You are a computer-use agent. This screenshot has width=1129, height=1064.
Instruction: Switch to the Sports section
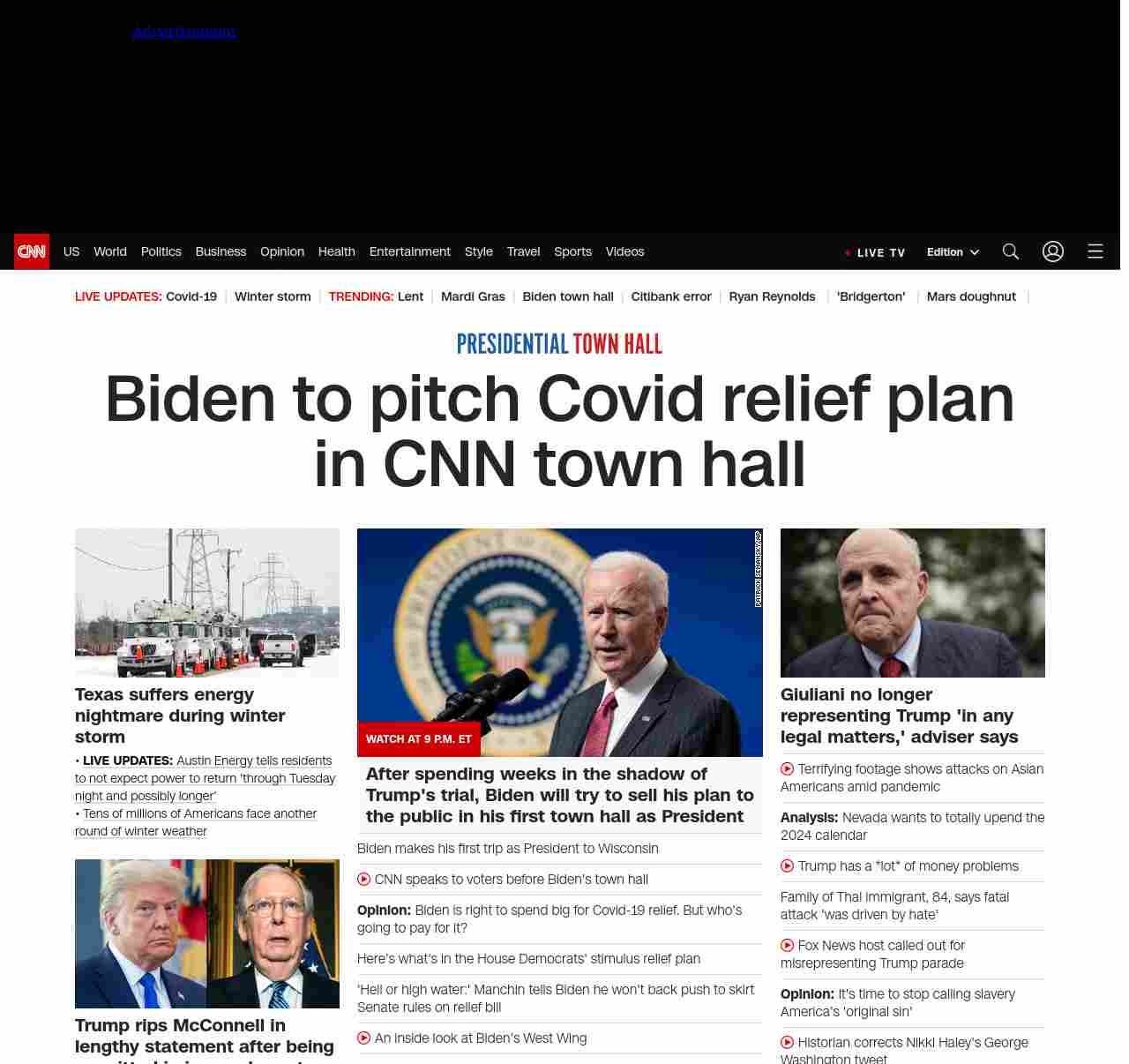pyautogui.click(x=572, y=251)
